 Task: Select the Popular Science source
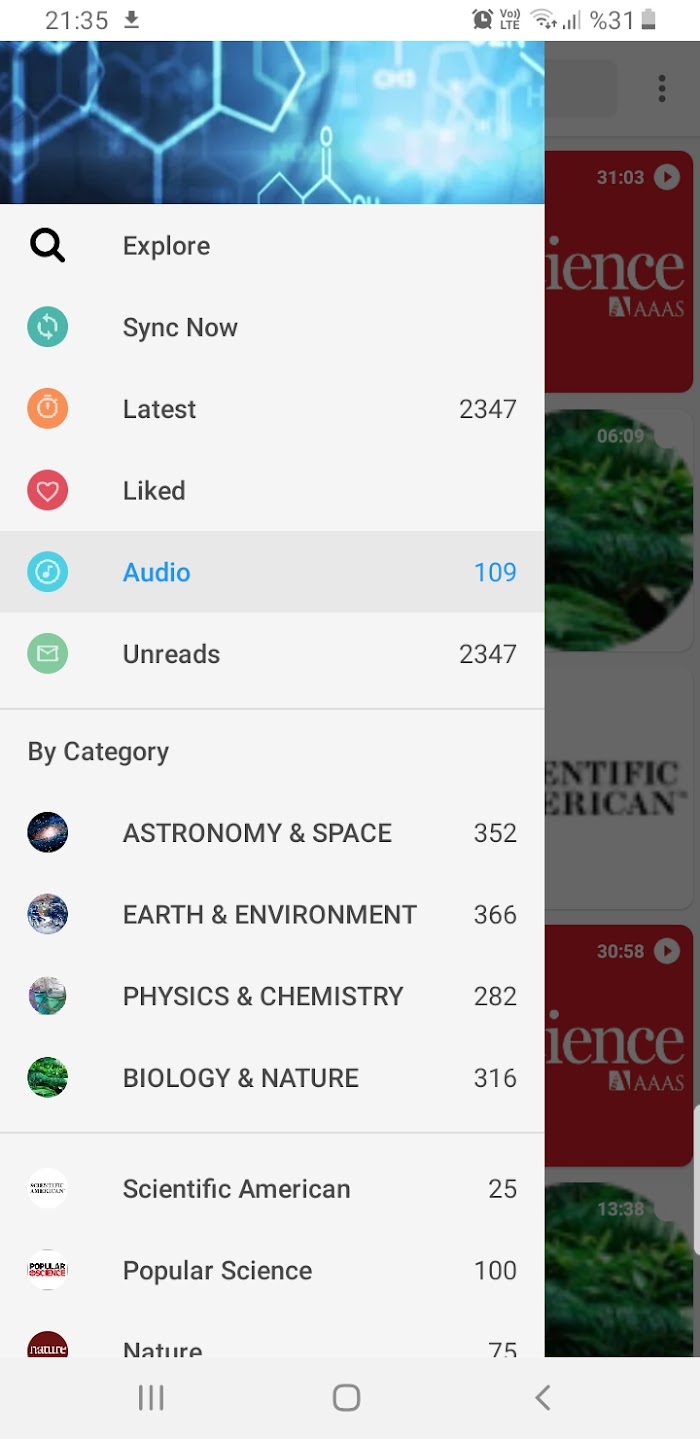272,1271
